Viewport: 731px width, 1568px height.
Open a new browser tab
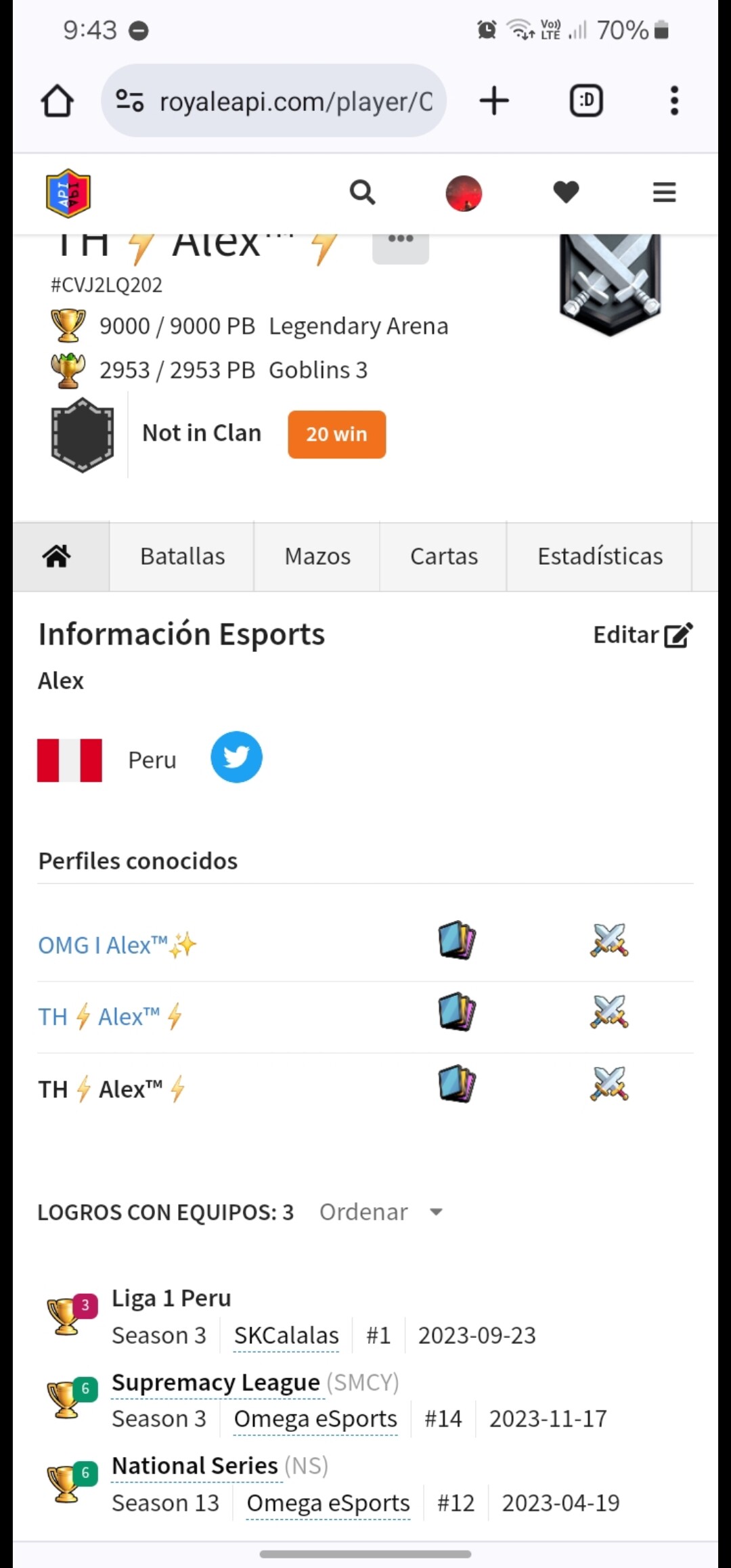[x=494, y=101]
